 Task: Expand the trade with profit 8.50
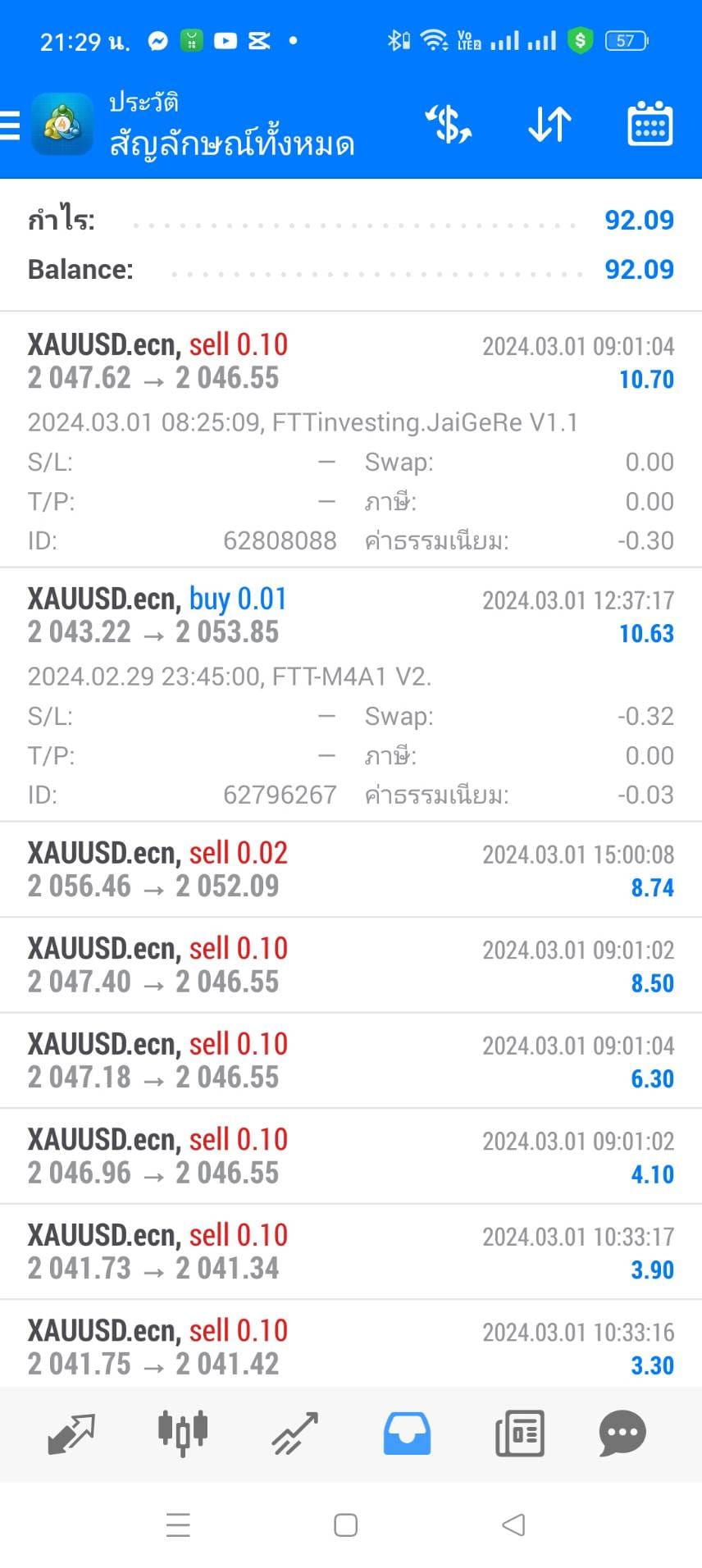(x=351, y=965)
